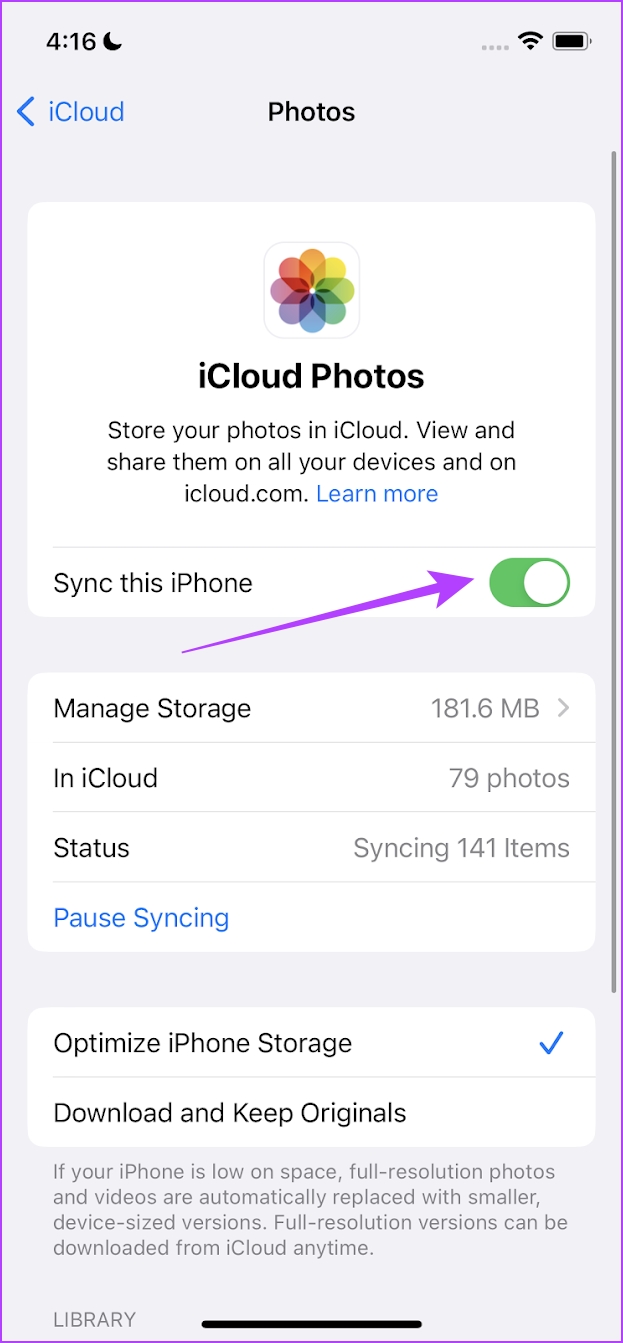Open Manage Storage

pyautogui.click(x=311, y=708)
